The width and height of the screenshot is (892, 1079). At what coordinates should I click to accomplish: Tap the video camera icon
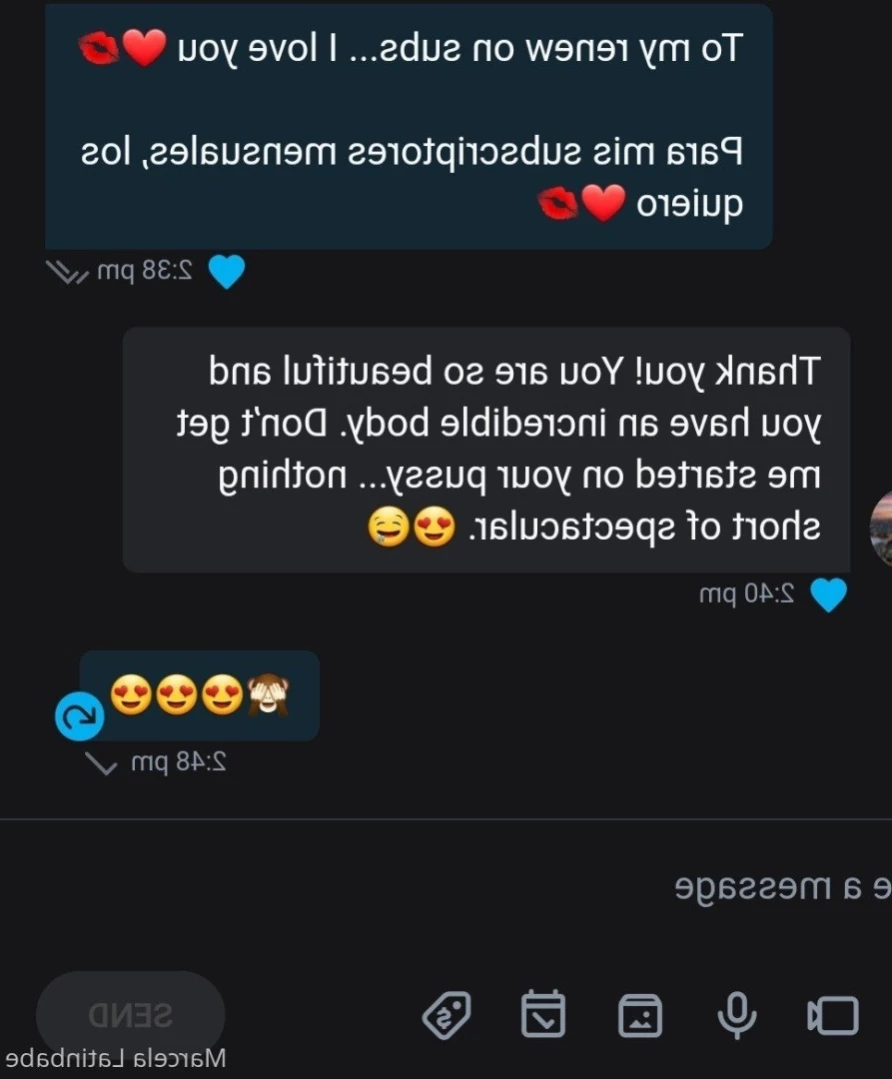pyautogui.click(x=833, y=1016)
